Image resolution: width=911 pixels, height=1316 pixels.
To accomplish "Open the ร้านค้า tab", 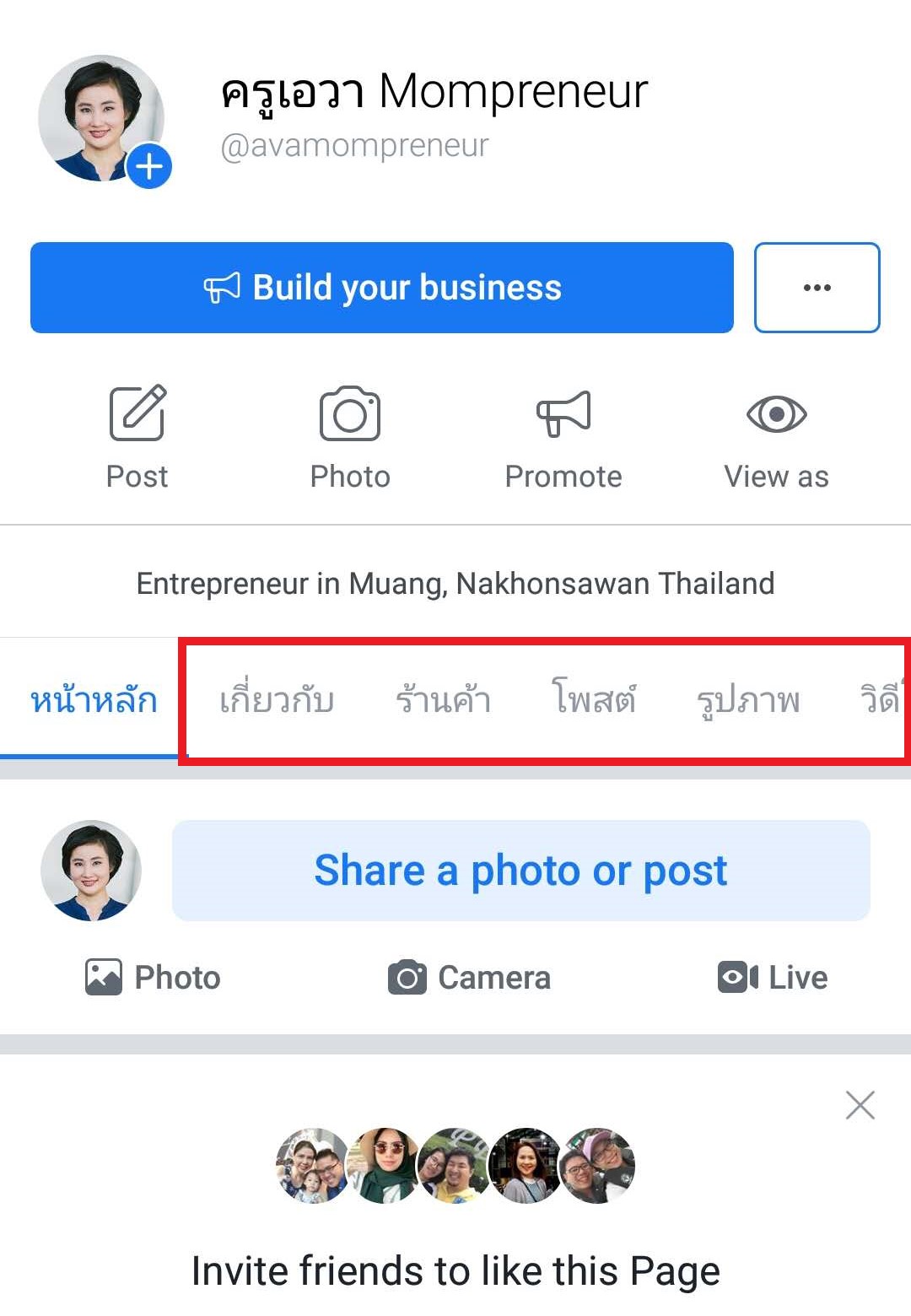I will [x=443, y=700].
